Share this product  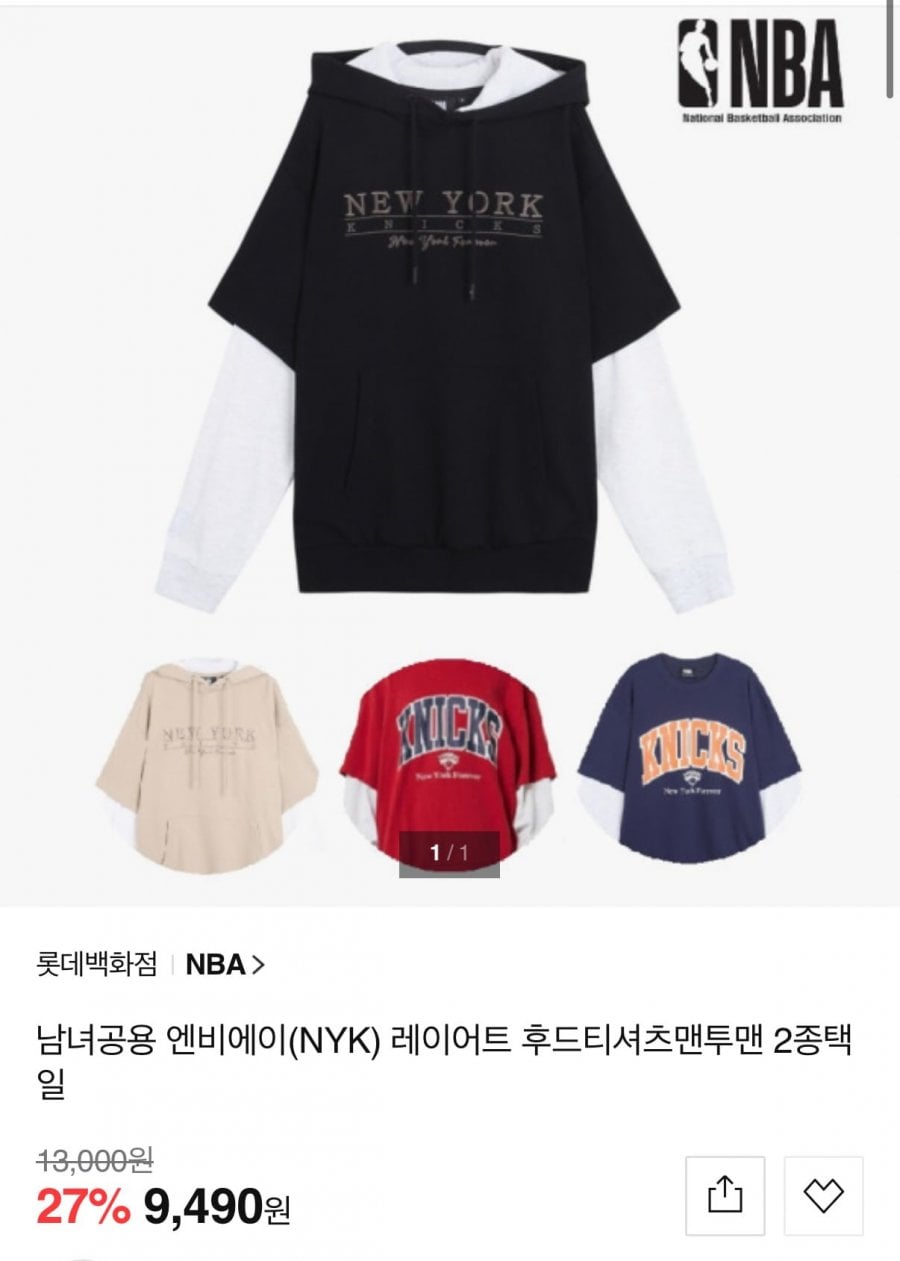click(x=725, y=1196)
